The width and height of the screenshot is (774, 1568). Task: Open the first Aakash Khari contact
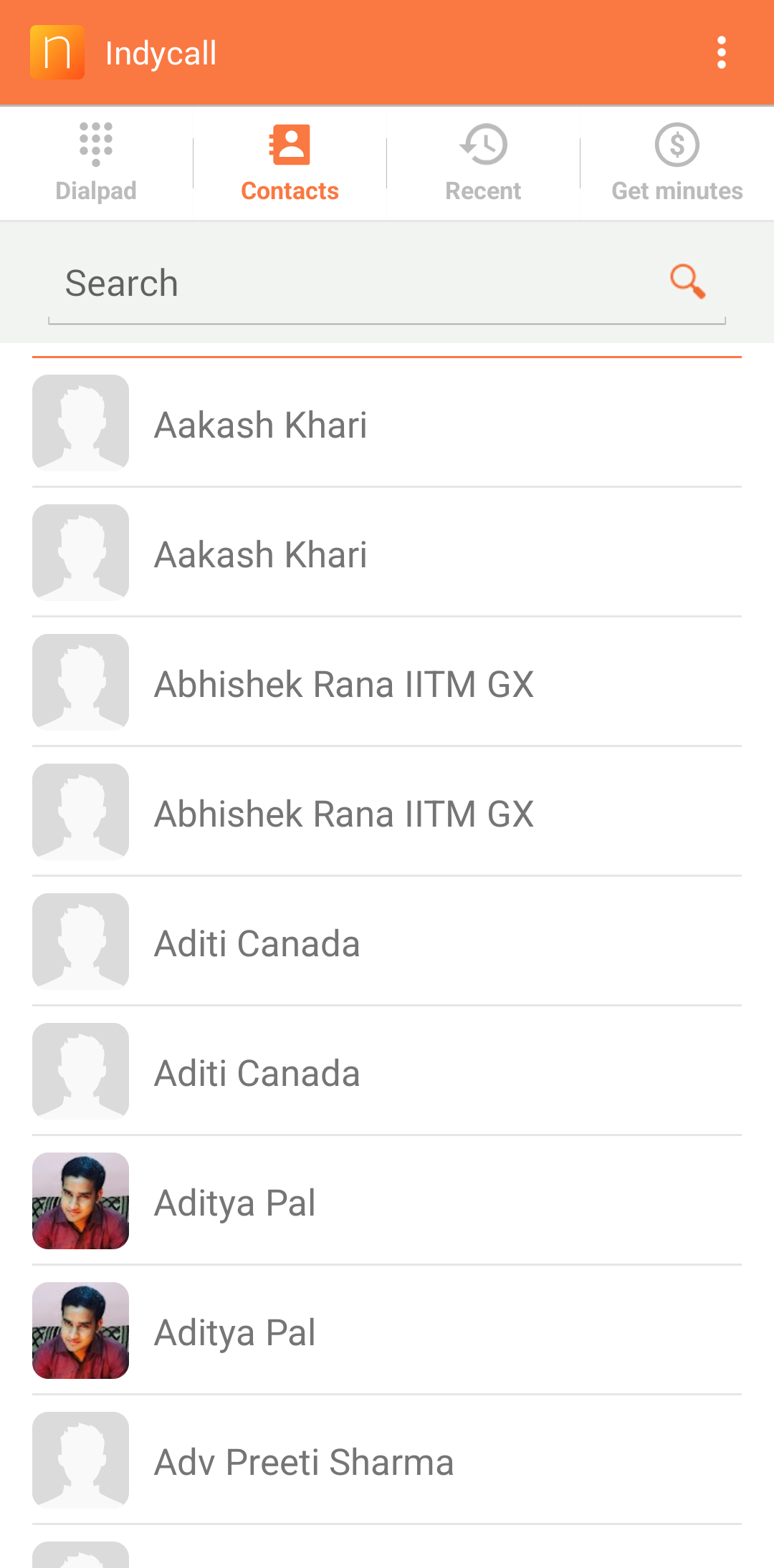click(x=387, y=424)
